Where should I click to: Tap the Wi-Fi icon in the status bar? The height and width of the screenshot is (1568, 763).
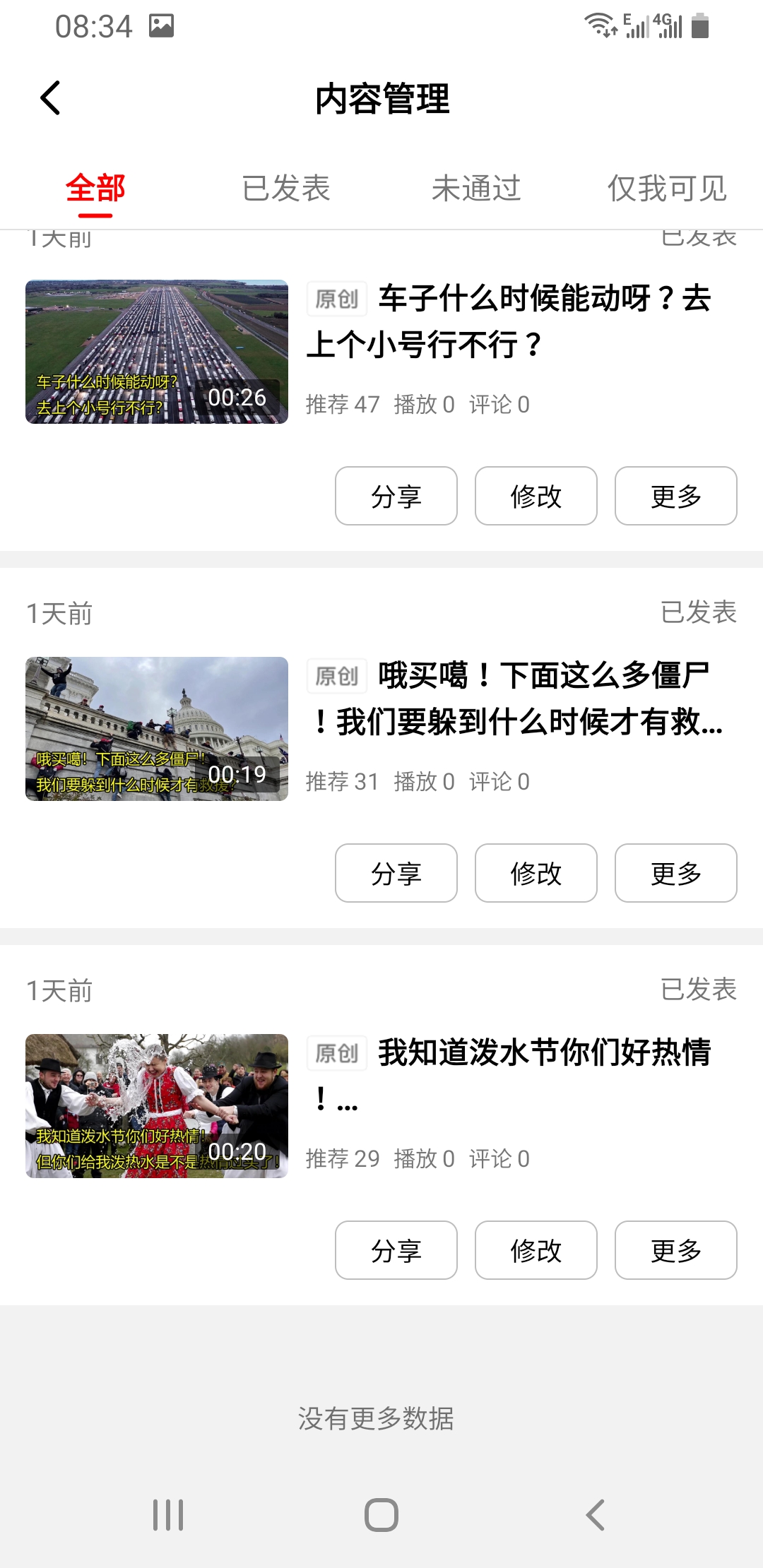(600, 23)
